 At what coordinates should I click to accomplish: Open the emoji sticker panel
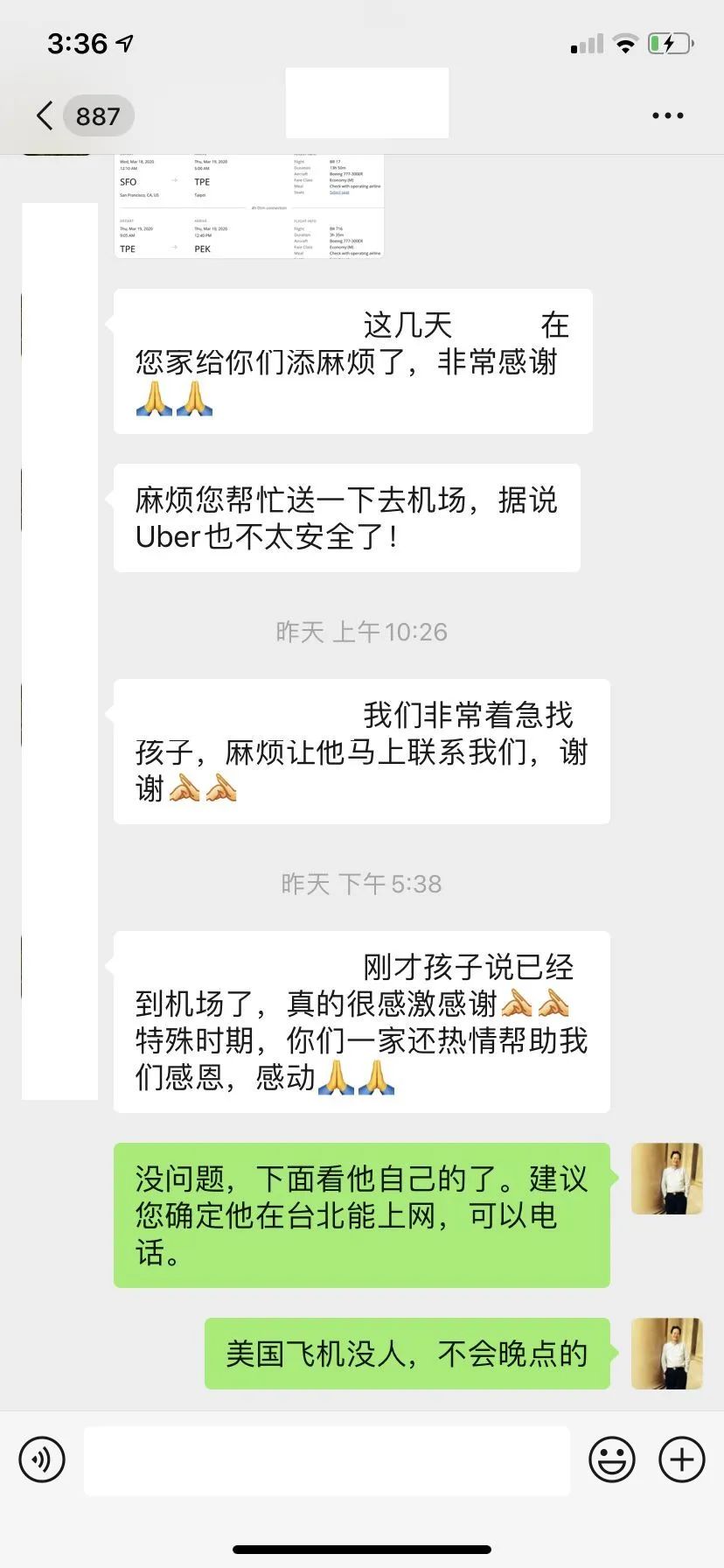611,1459
